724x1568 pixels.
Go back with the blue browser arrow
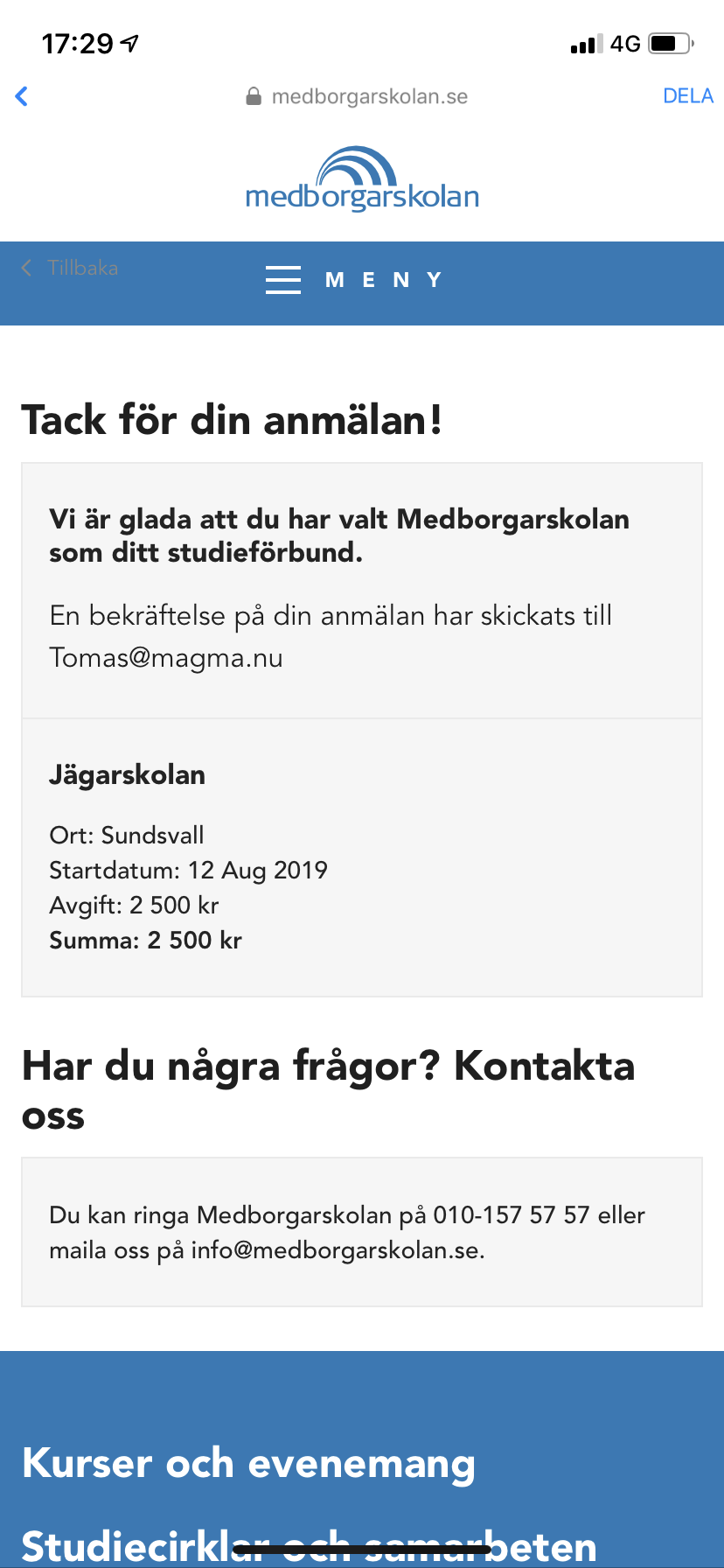23,96
